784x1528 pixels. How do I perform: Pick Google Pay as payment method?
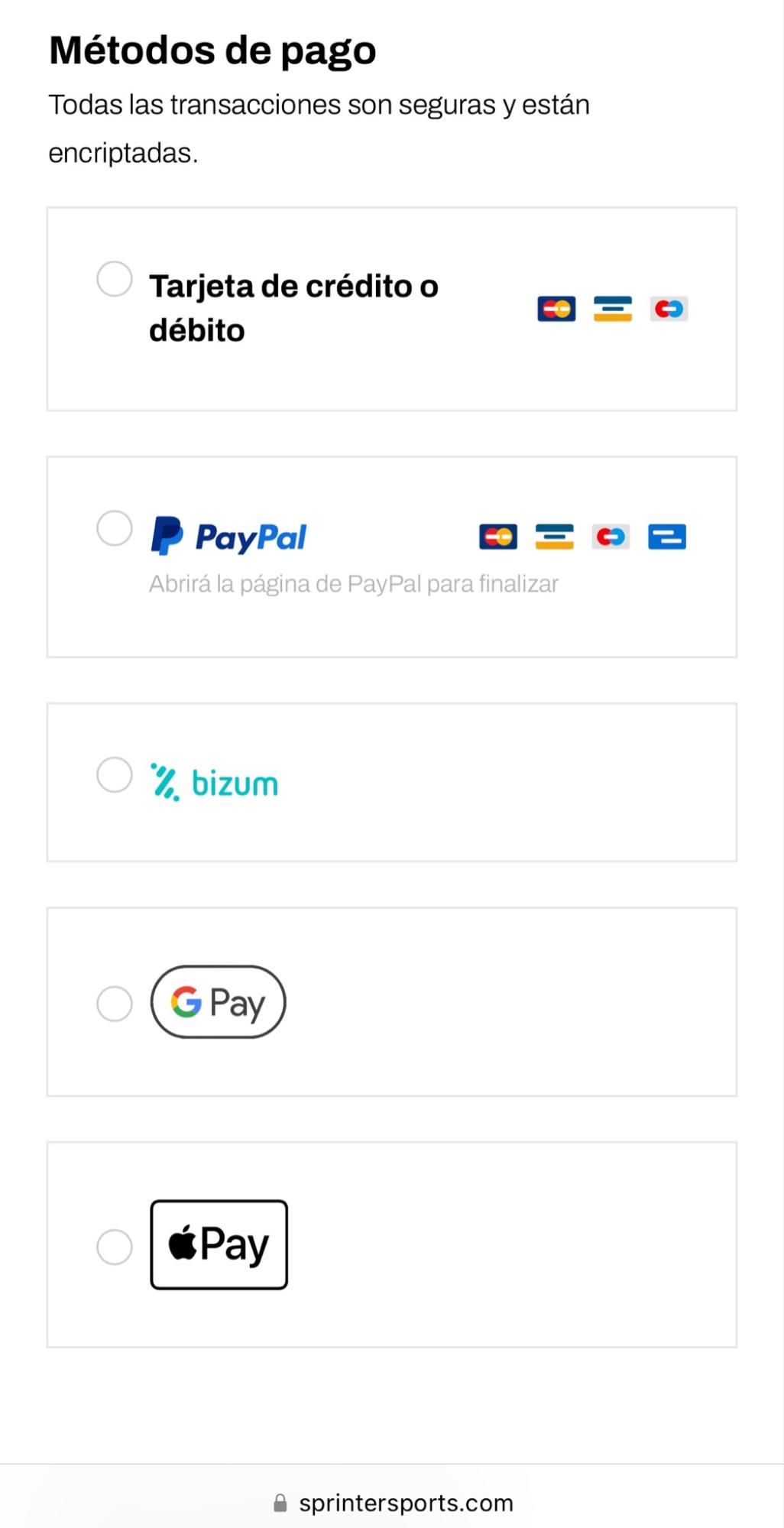pos(115,1004)
